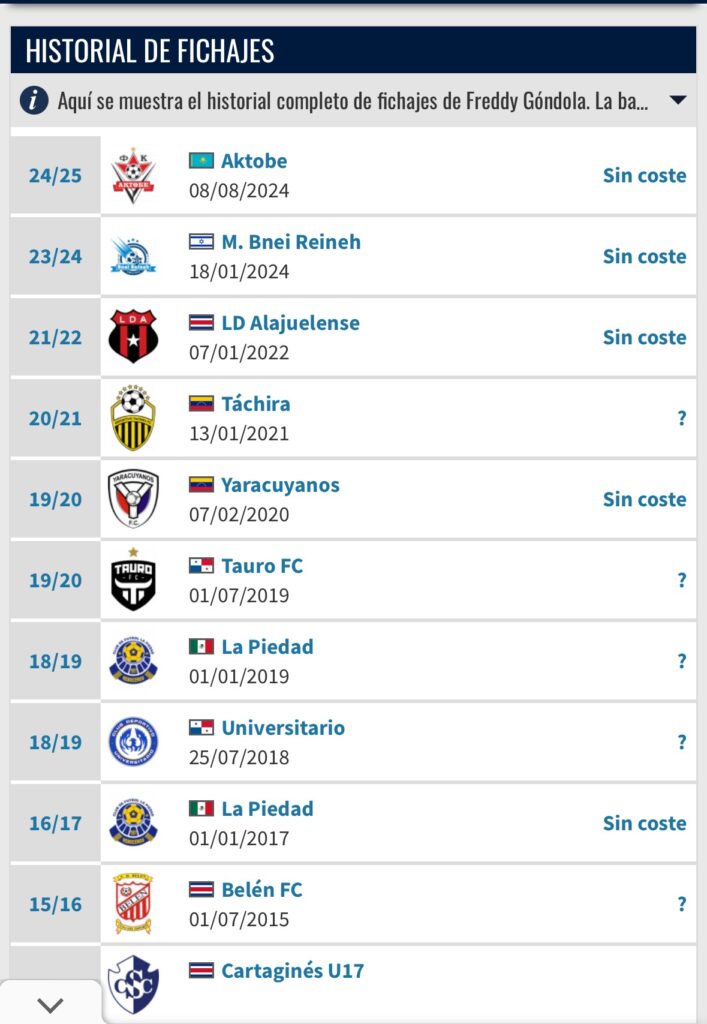Tap the Yaracuyanos club crest
The image size is (707, 1024).
coord(133,499)
